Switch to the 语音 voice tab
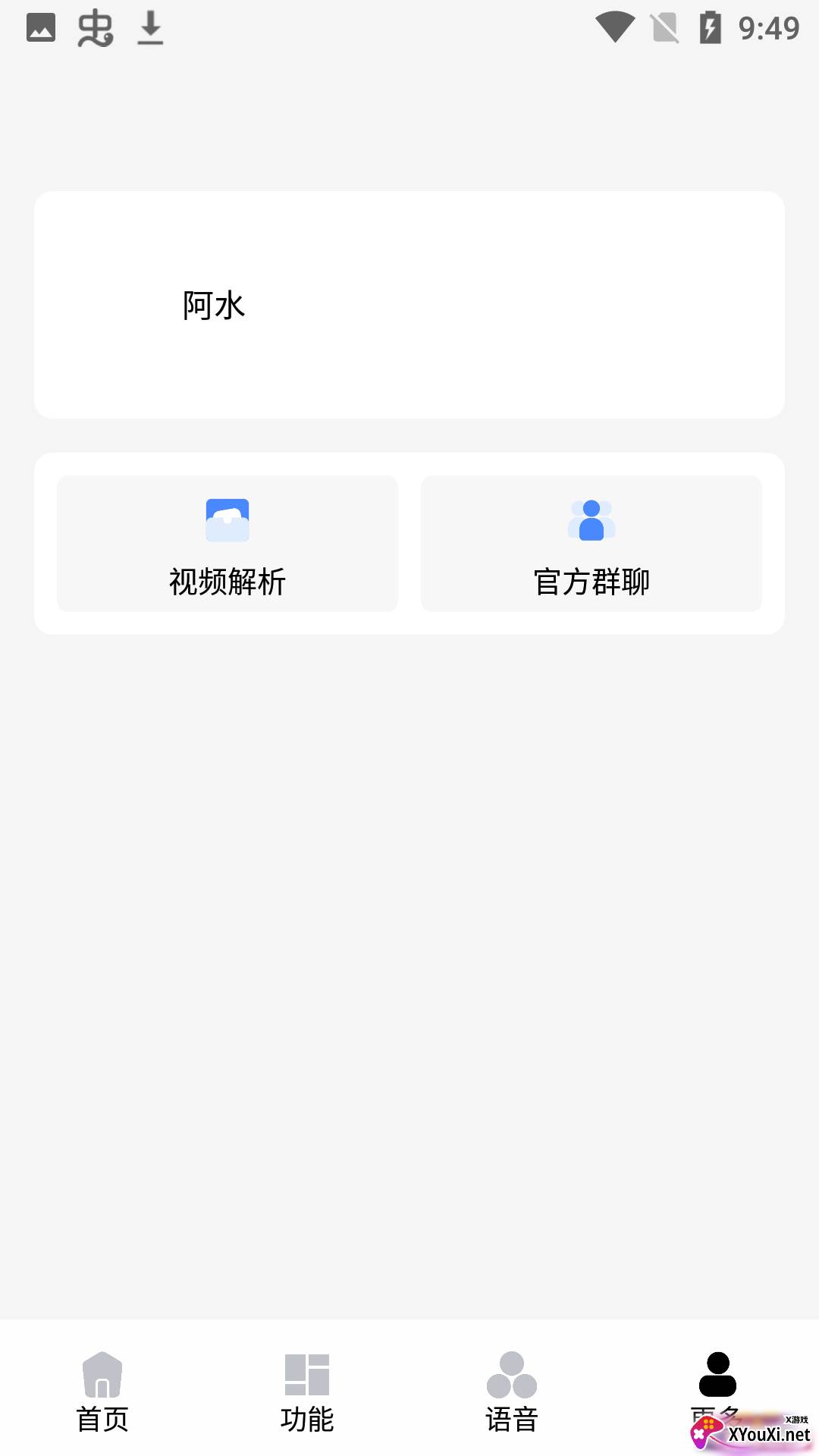Viewport: 819px width, 1456px height. 512,1392
